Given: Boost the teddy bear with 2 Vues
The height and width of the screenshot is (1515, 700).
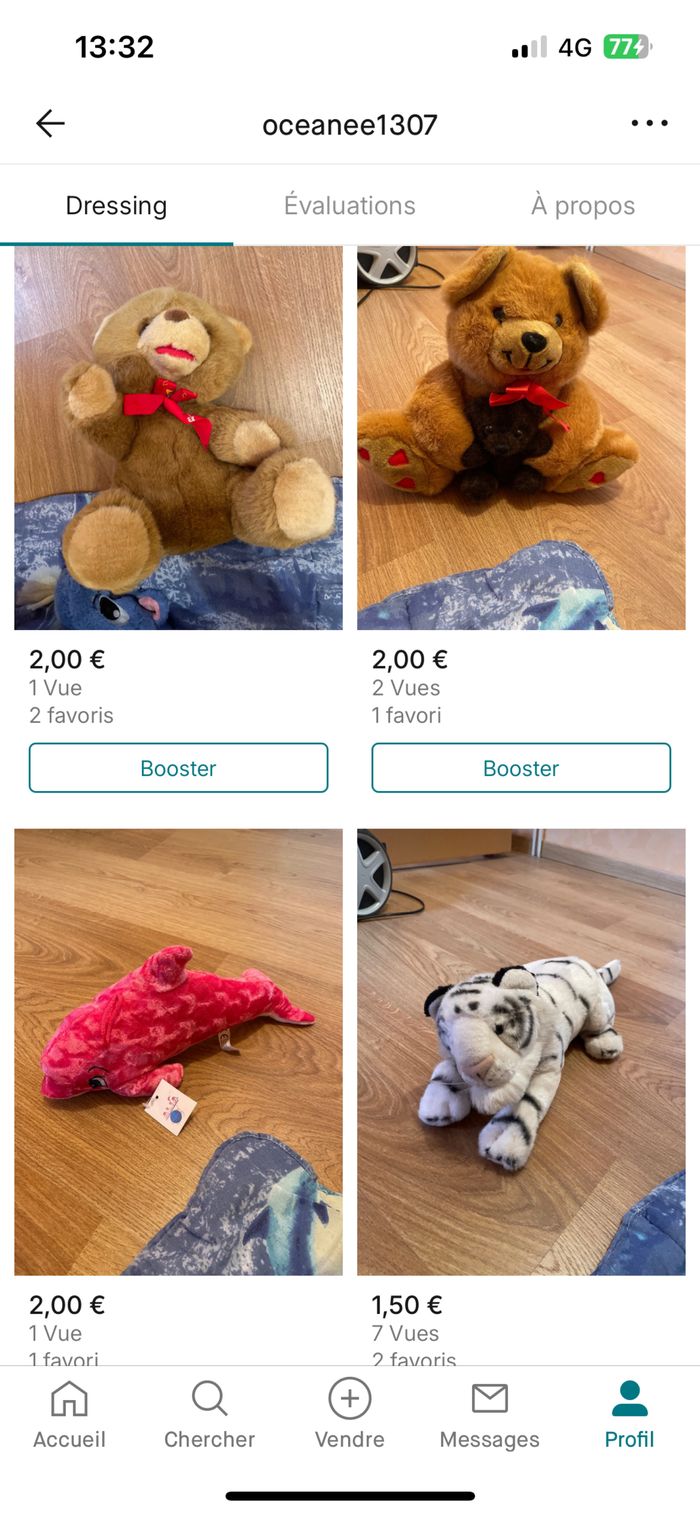Looking at the screenshot, I should 521,768.
